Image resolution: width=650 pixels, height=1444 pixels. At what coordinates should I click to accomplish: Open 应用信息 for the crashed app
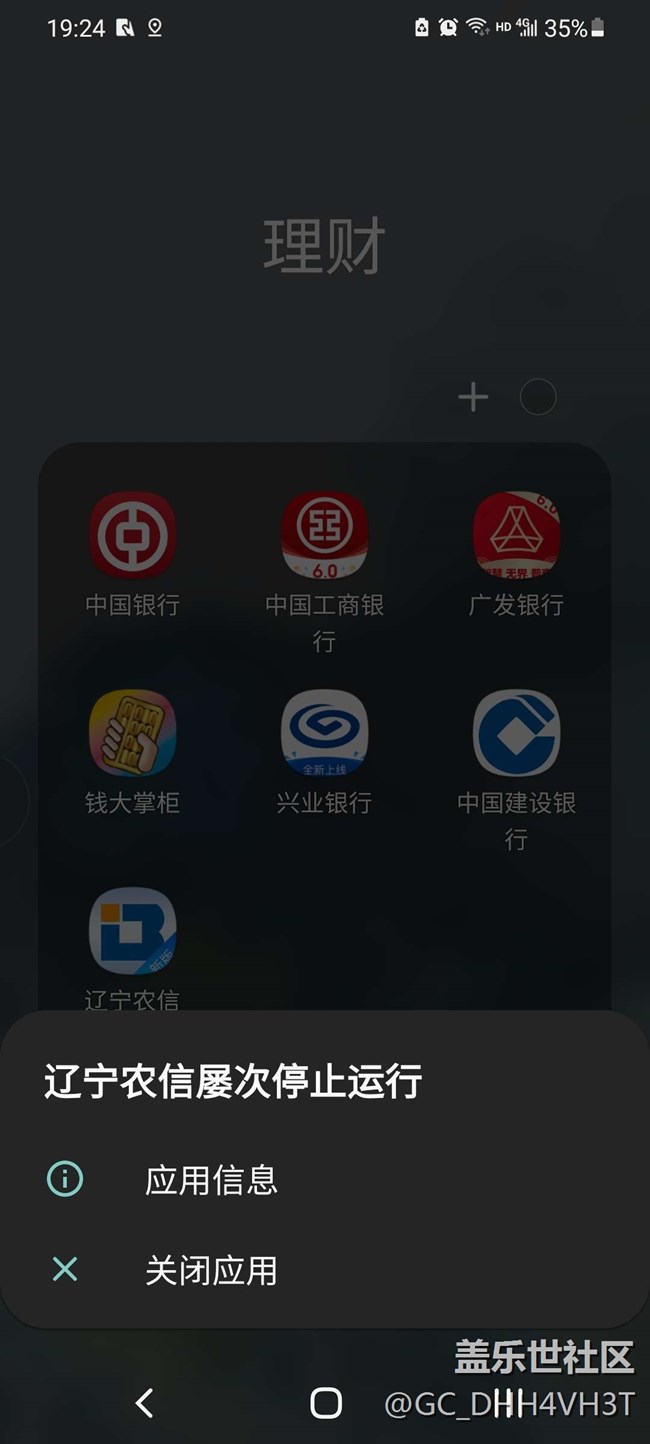tap(210, 1180)
